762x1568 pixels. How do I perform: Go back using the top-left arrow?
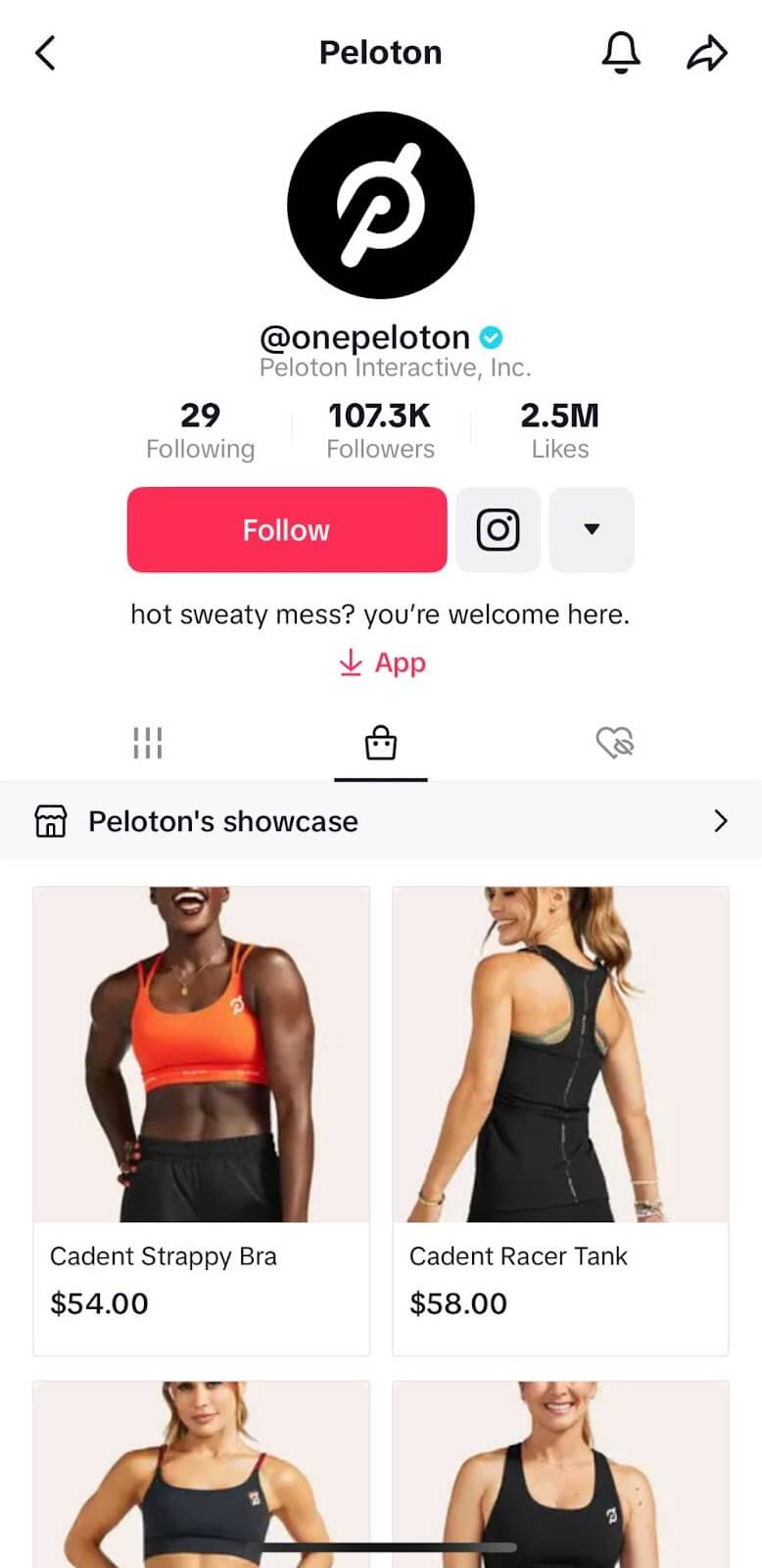45,53
